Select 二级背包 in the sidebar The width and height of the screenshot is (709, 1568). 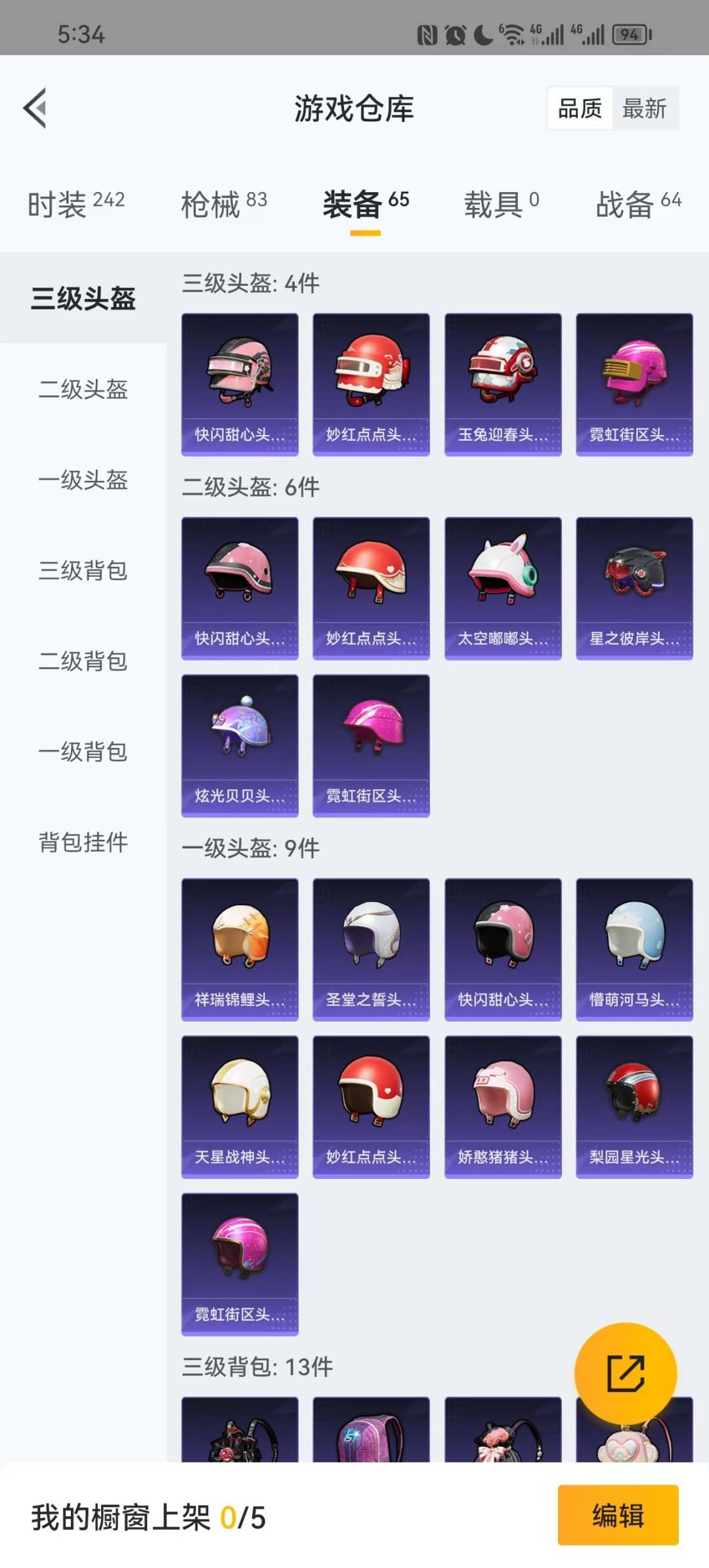pyautogui.click(x=83, y=661)
